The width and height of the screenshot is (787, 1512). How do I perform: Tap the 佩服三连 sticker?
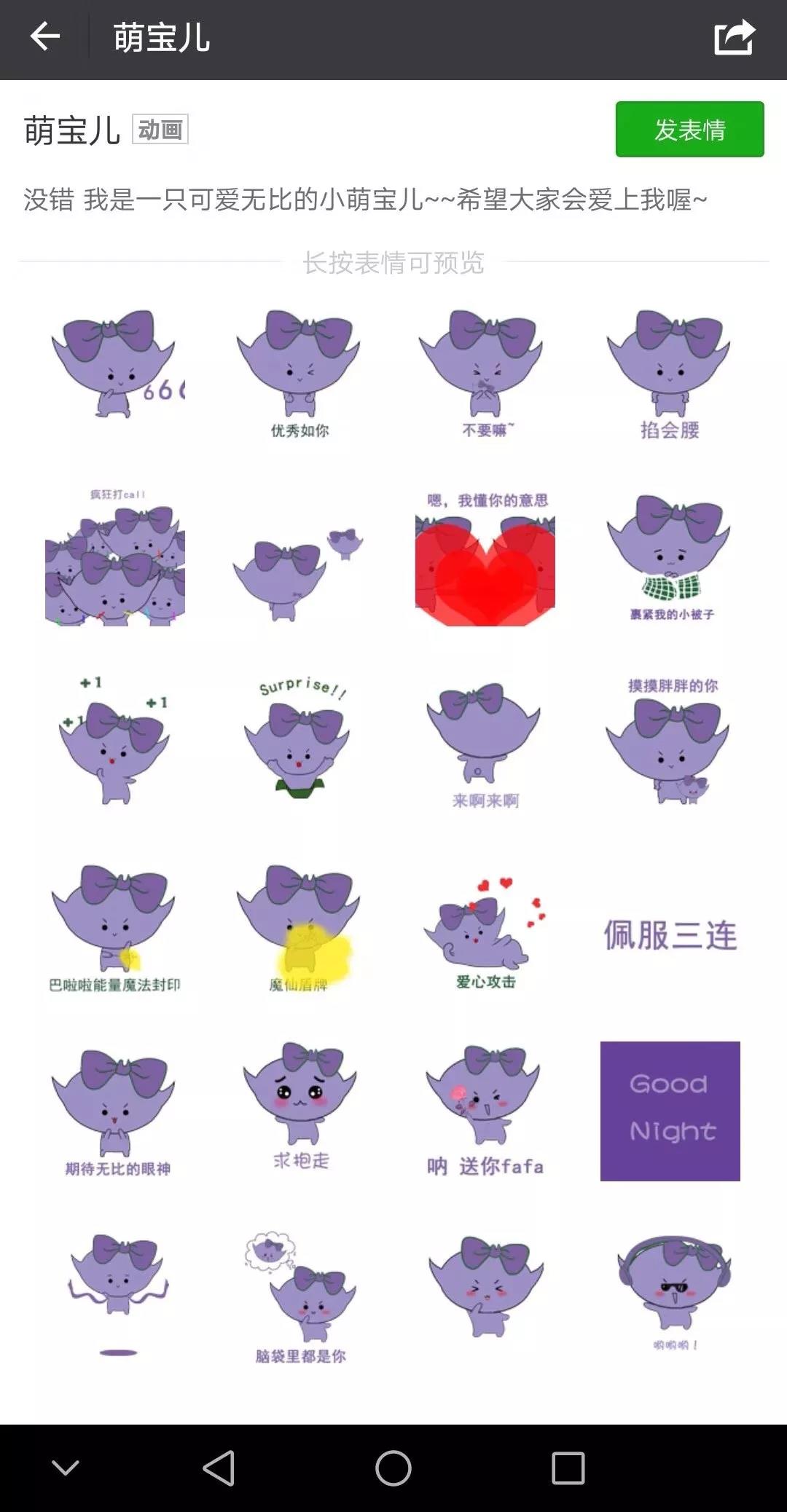click(x=670, y=935)
